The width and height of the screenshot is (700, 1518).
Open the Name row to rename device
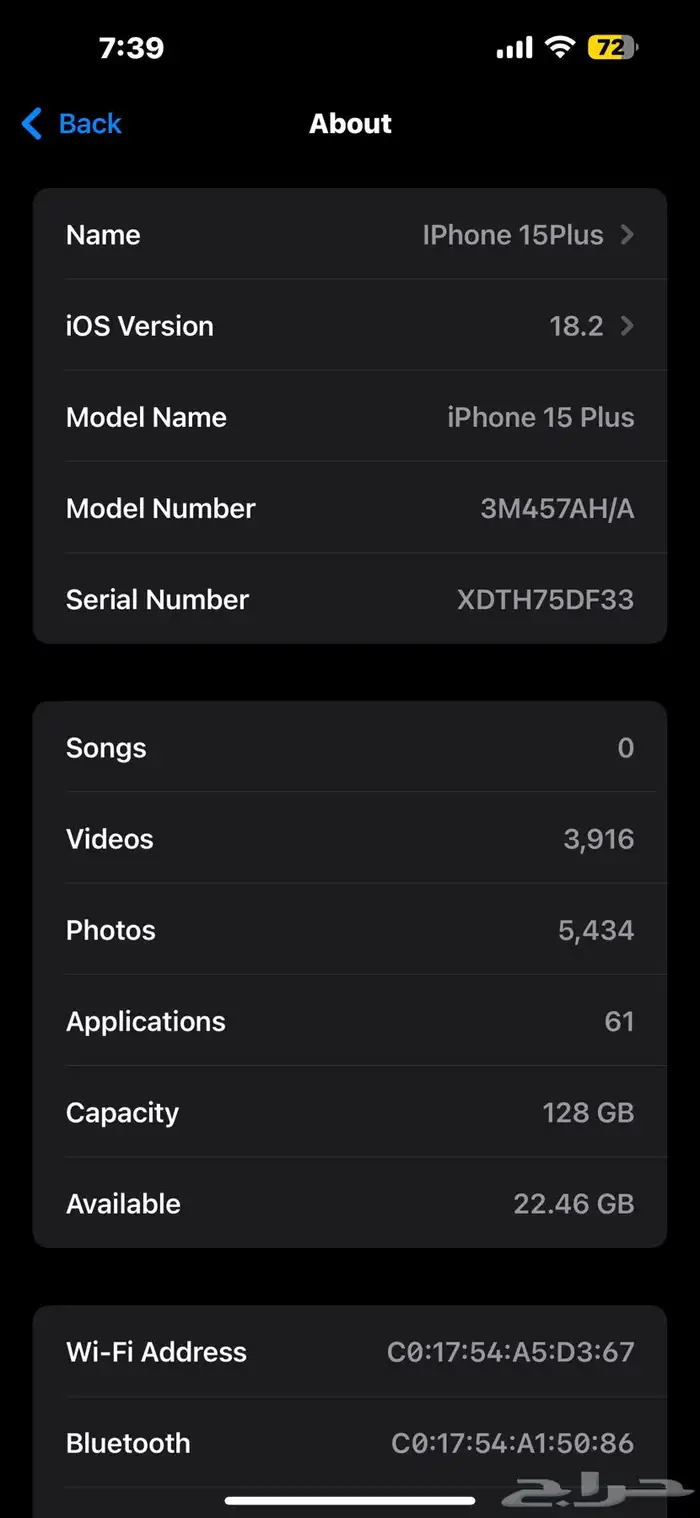click(x=350, y=235)
